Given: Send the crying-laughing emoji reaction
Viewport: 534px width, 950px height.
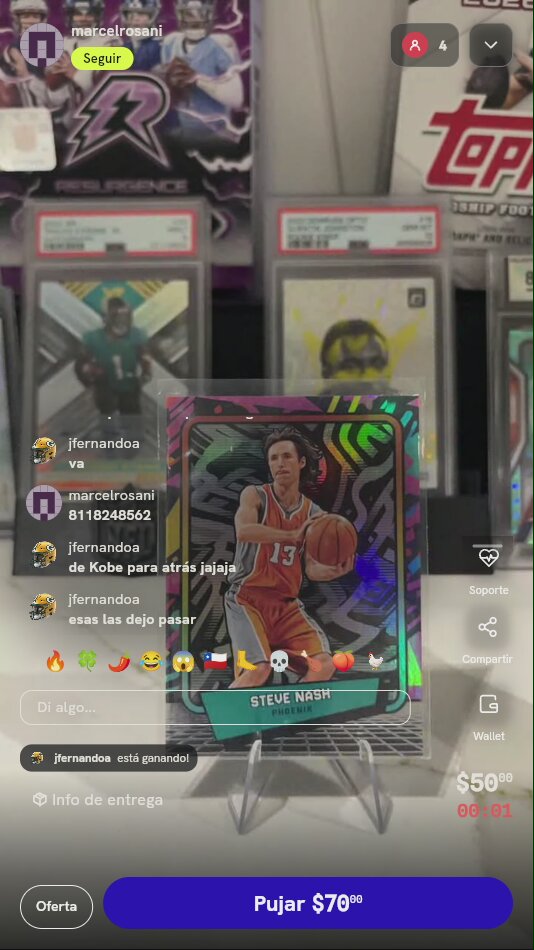Looking at the screenshot, I should [x=151, y=661].
